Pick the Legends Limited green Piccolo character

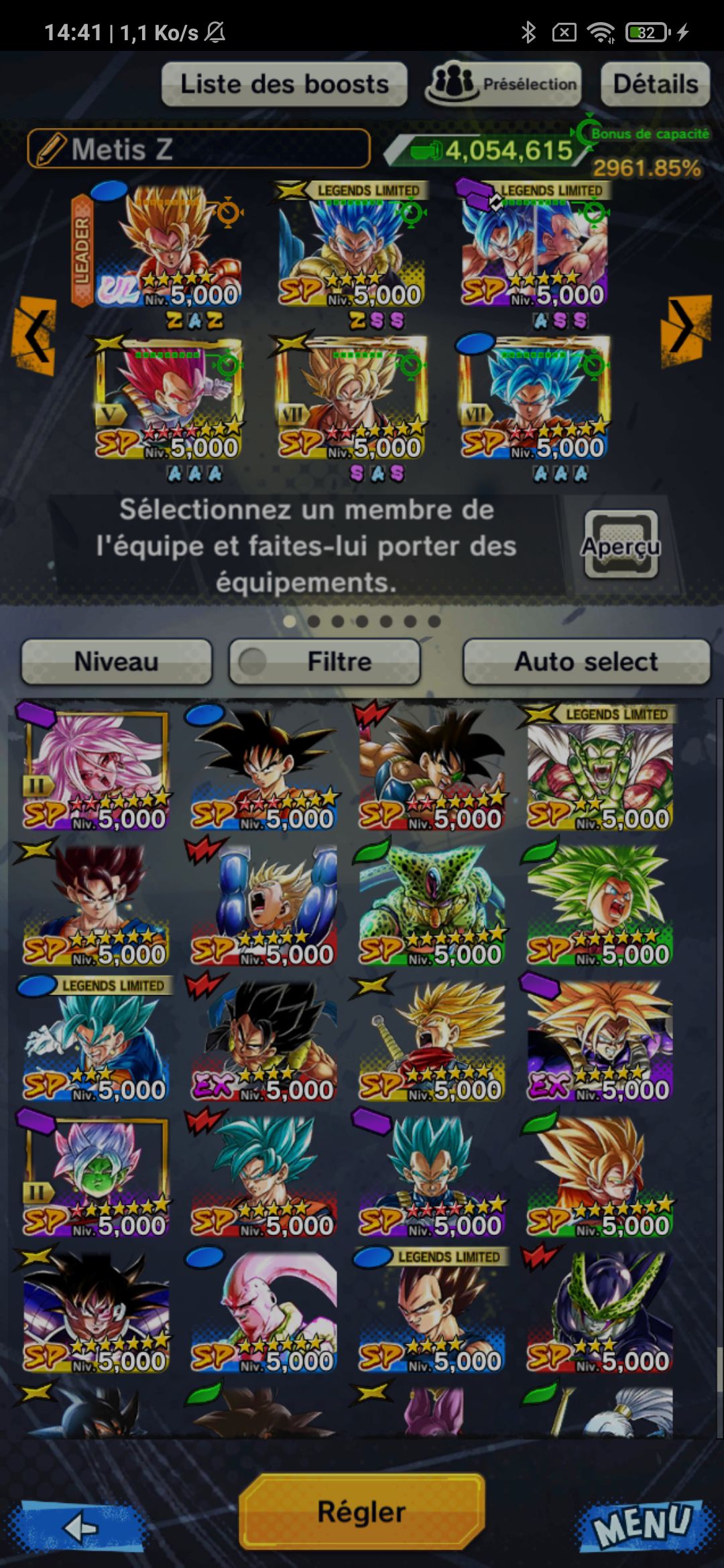(599, 771)
